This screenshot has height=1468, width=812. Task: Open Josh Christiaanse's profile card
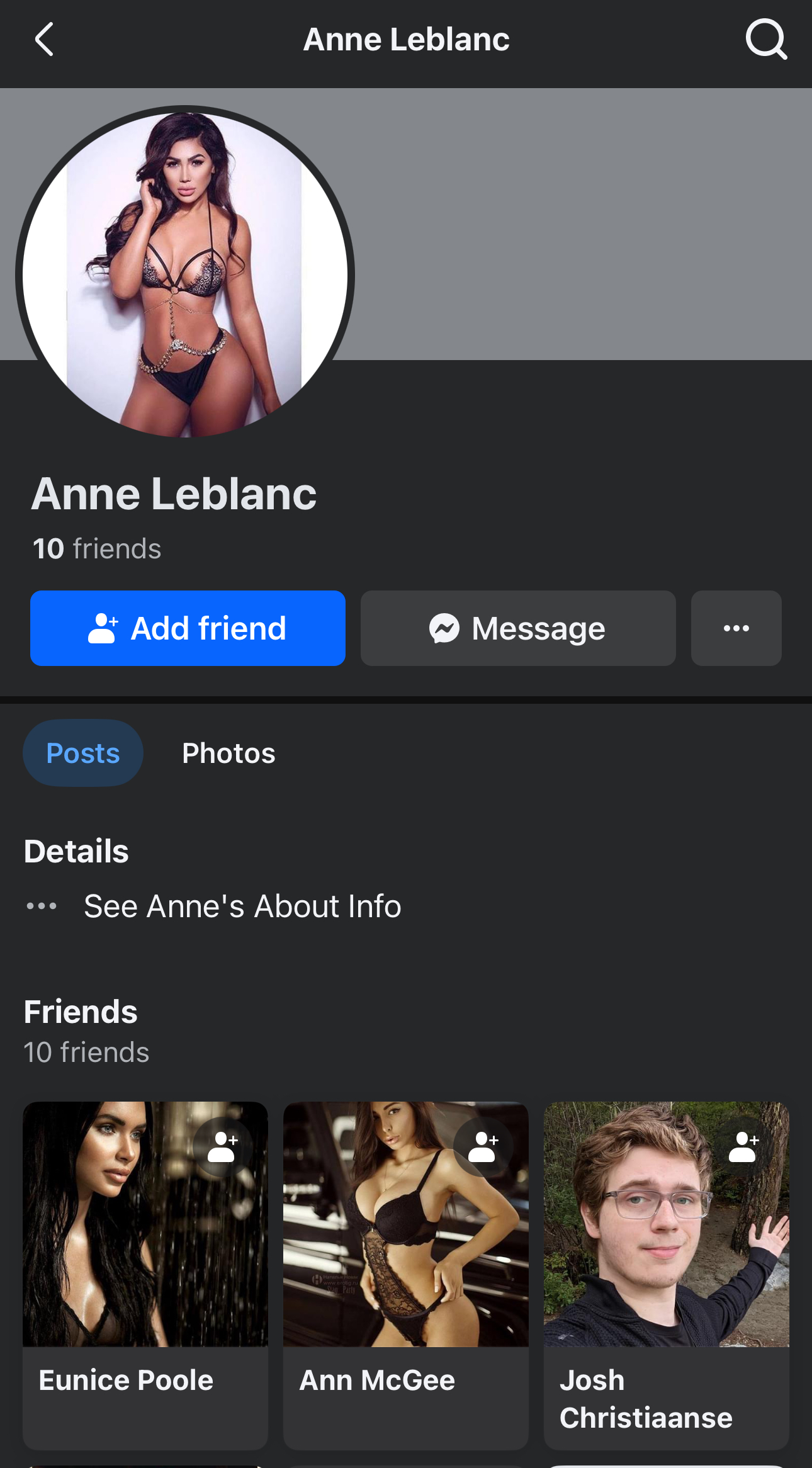(667, 1275)
